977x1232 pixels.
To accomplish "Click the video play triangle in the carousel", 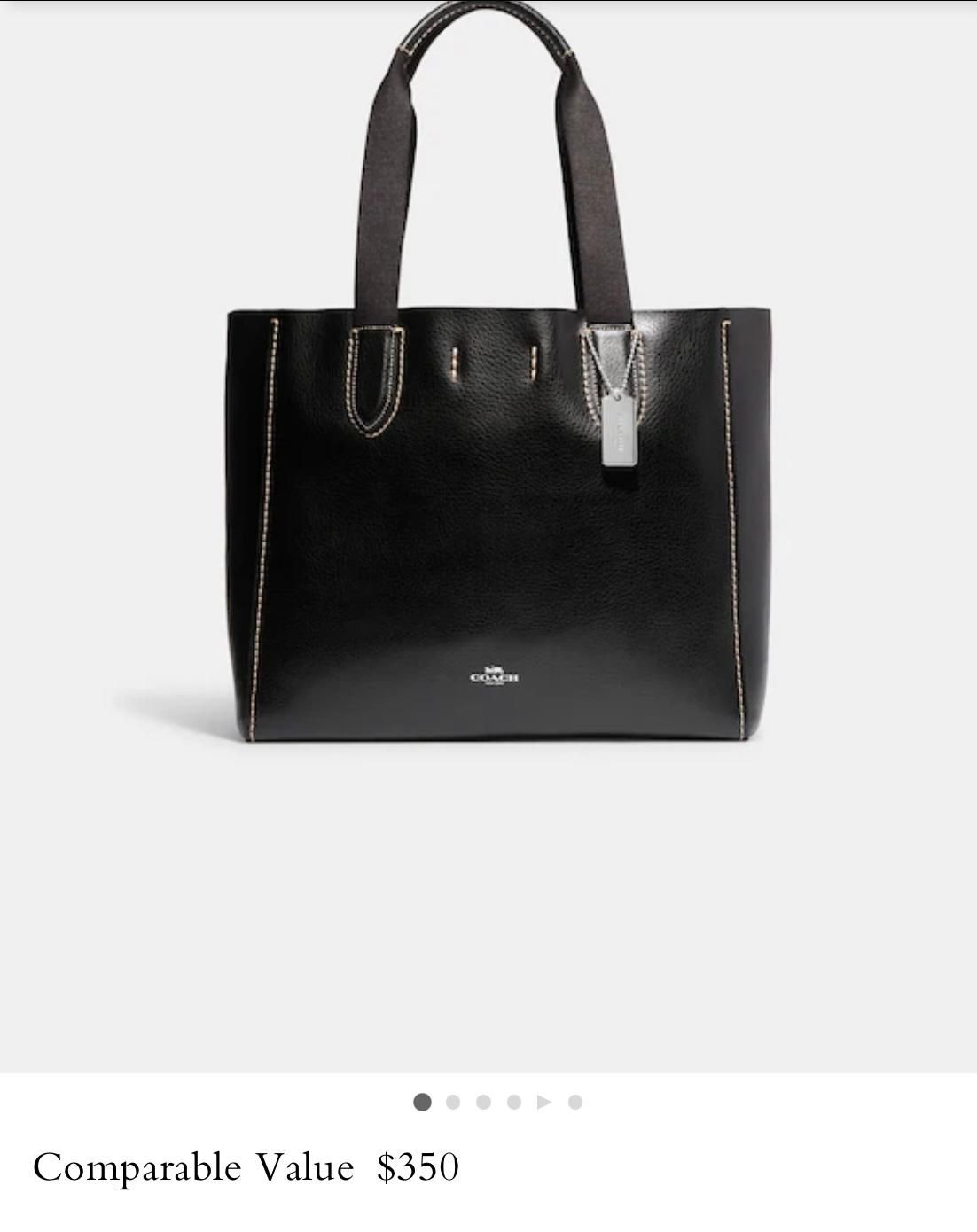I will [x=544, y=1102].
